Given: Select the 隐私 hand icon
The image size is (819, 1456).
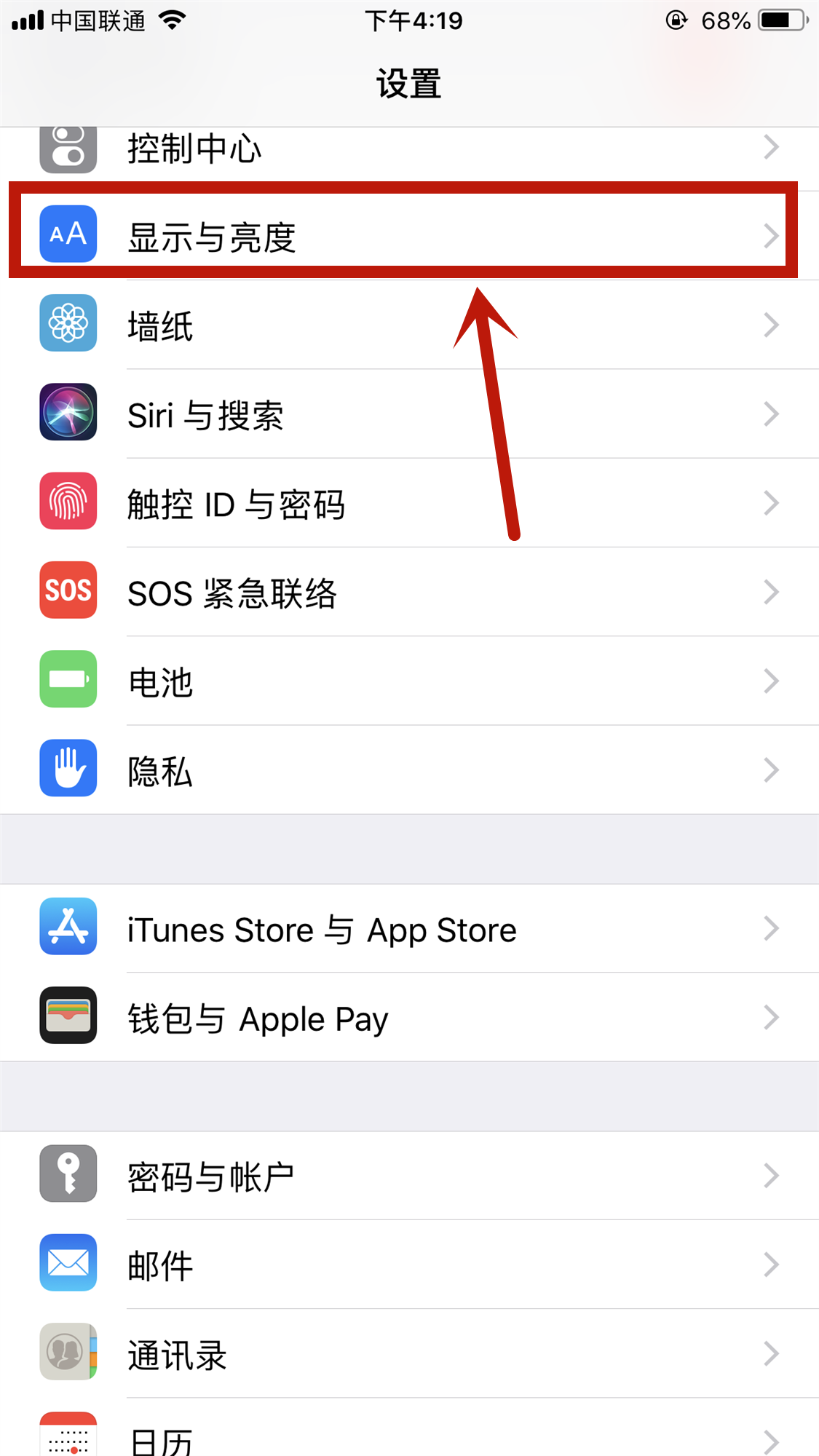Looking at the screenshot, I should (68, 769).
